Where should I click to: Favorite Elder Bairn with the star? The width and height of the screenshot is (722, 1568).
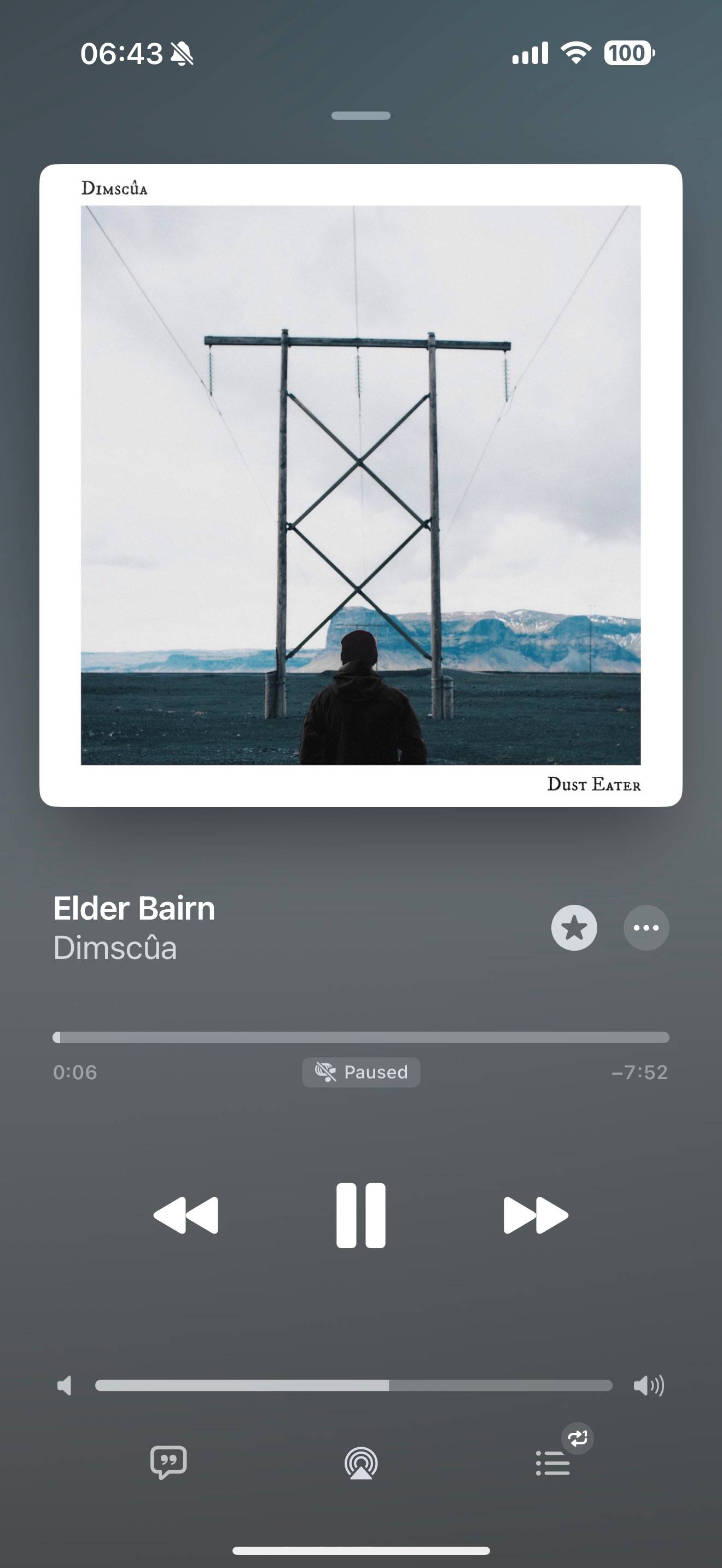point(574,928)
